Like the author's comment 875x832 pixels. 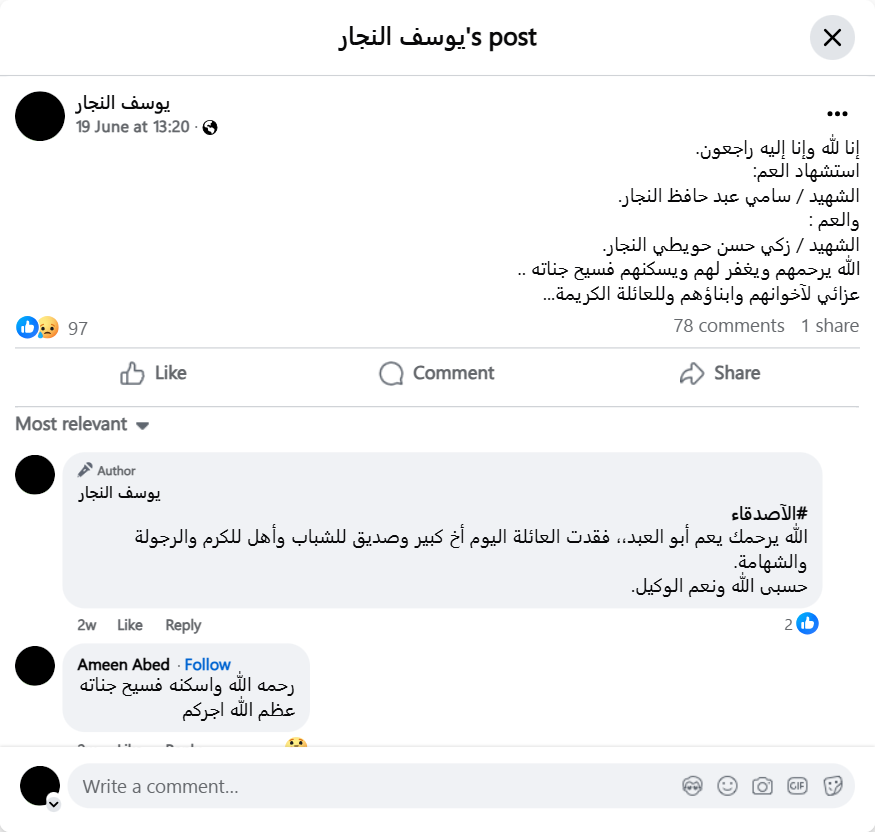(x=130, y=625)
